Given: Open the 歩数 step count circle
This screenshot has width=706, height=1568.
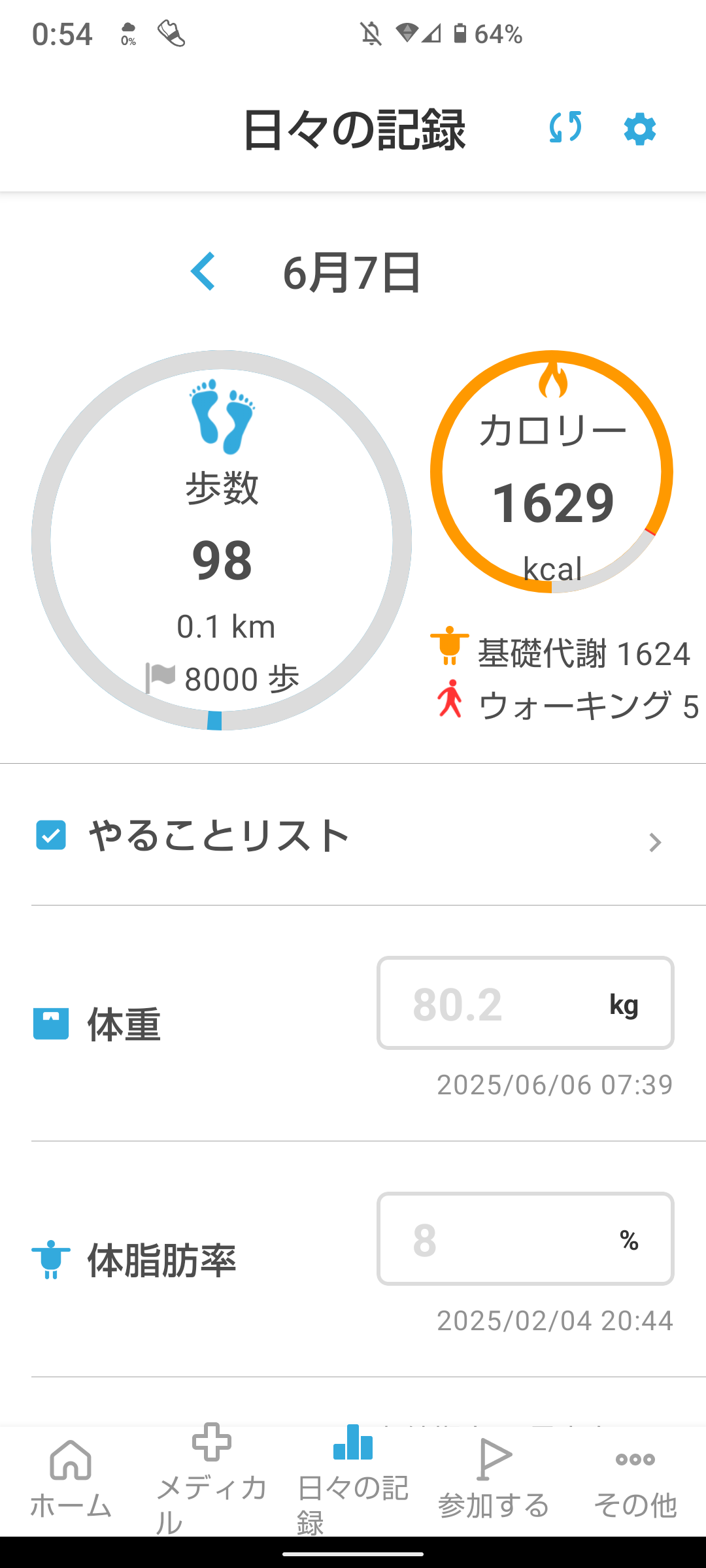Looking at the screenshot, I should point(222,540).
